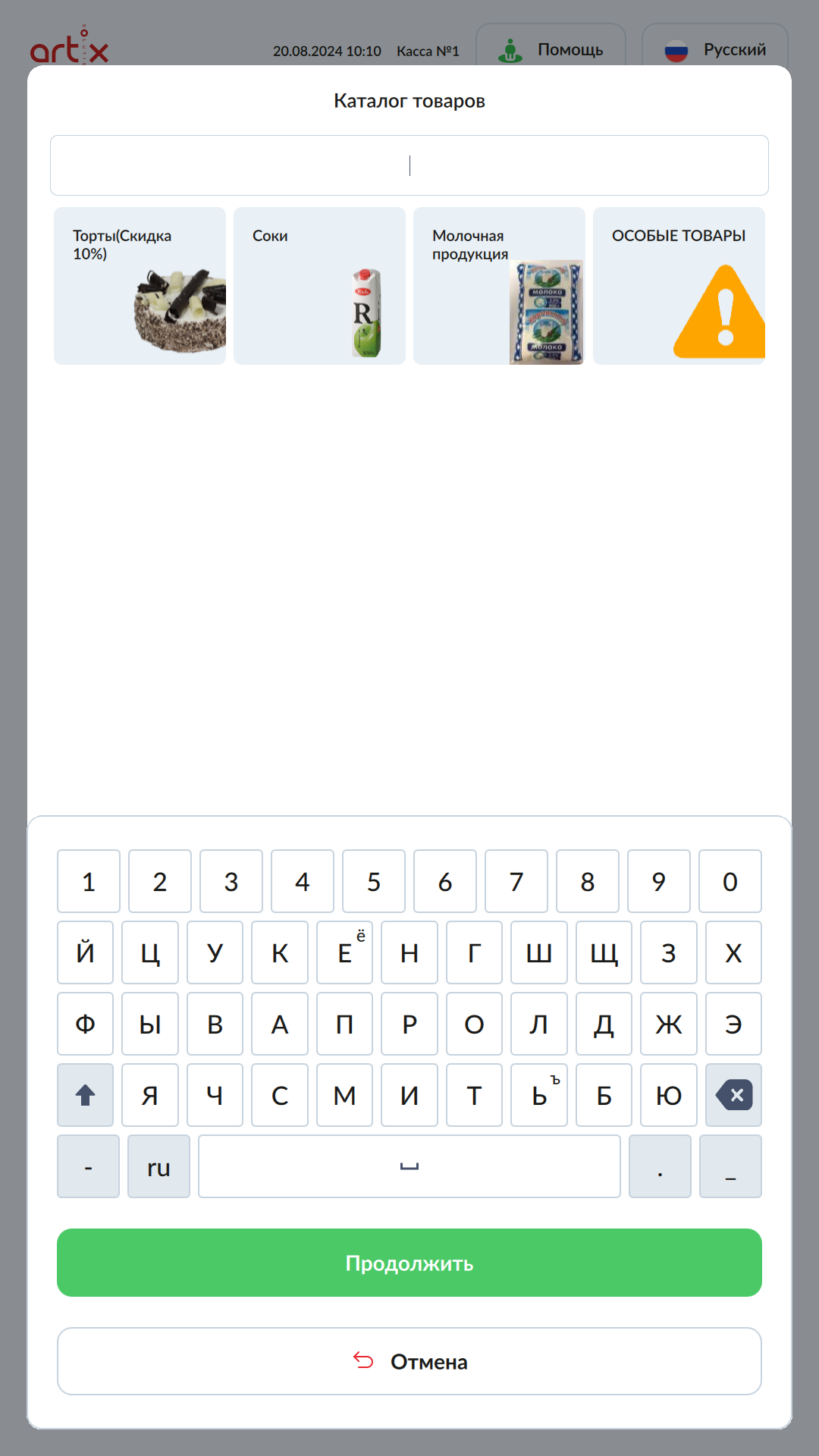
Task: Tap the number 0 key
Action: [730, 881]
